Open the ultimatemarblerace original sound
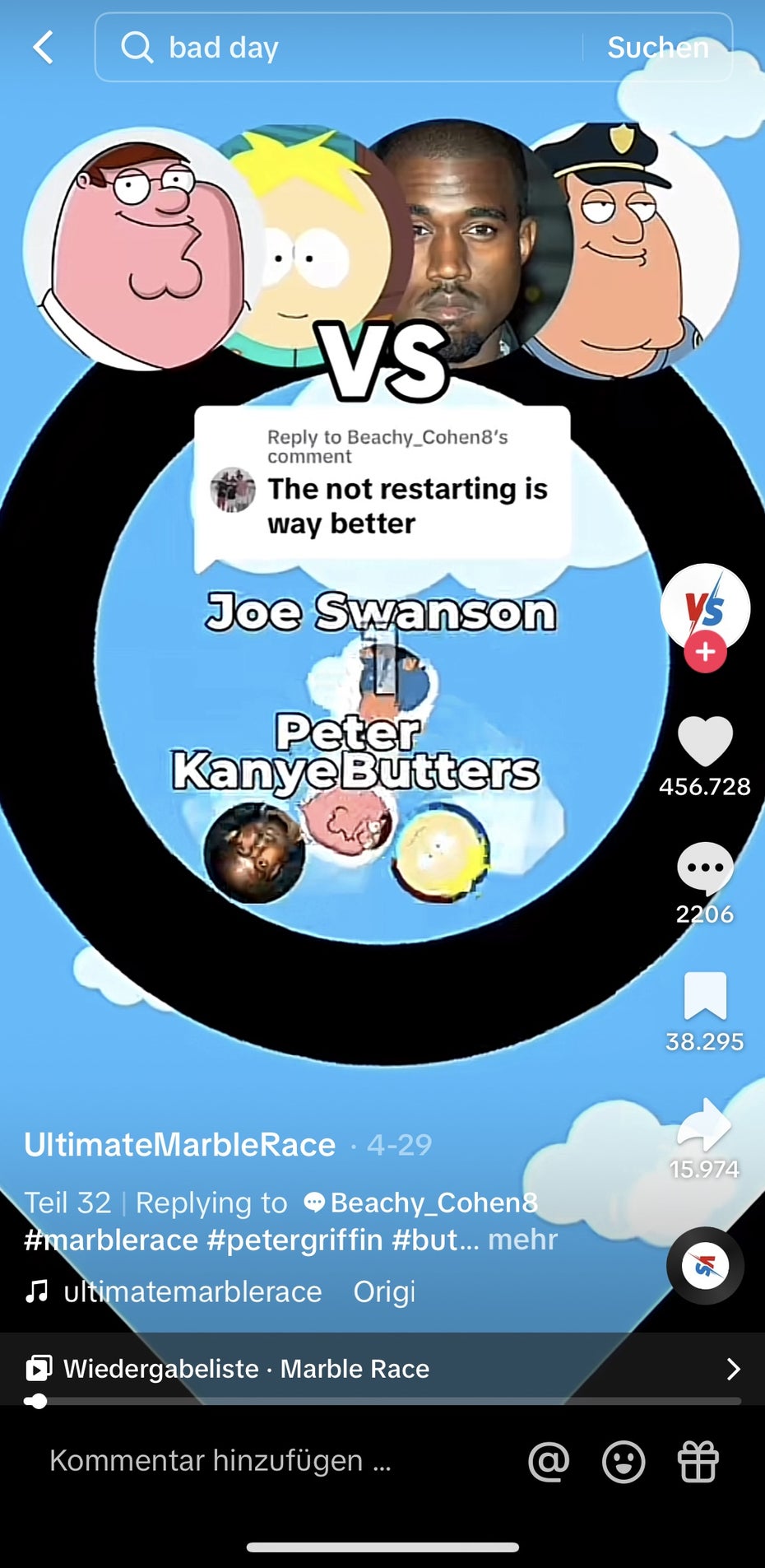 tap(193, 1291)
